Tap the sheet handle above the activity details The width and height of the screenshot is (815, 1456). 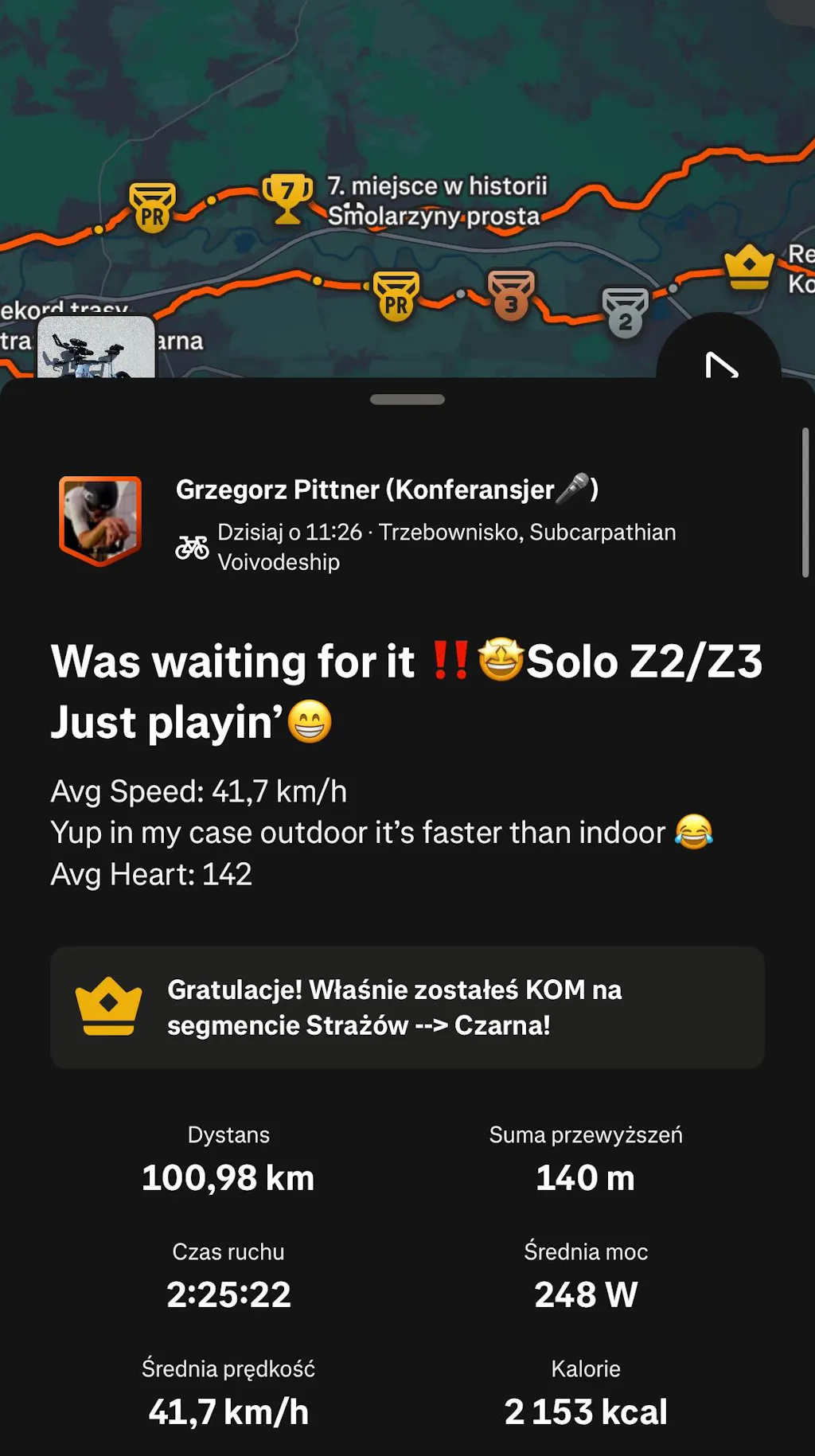coord(407,400)
